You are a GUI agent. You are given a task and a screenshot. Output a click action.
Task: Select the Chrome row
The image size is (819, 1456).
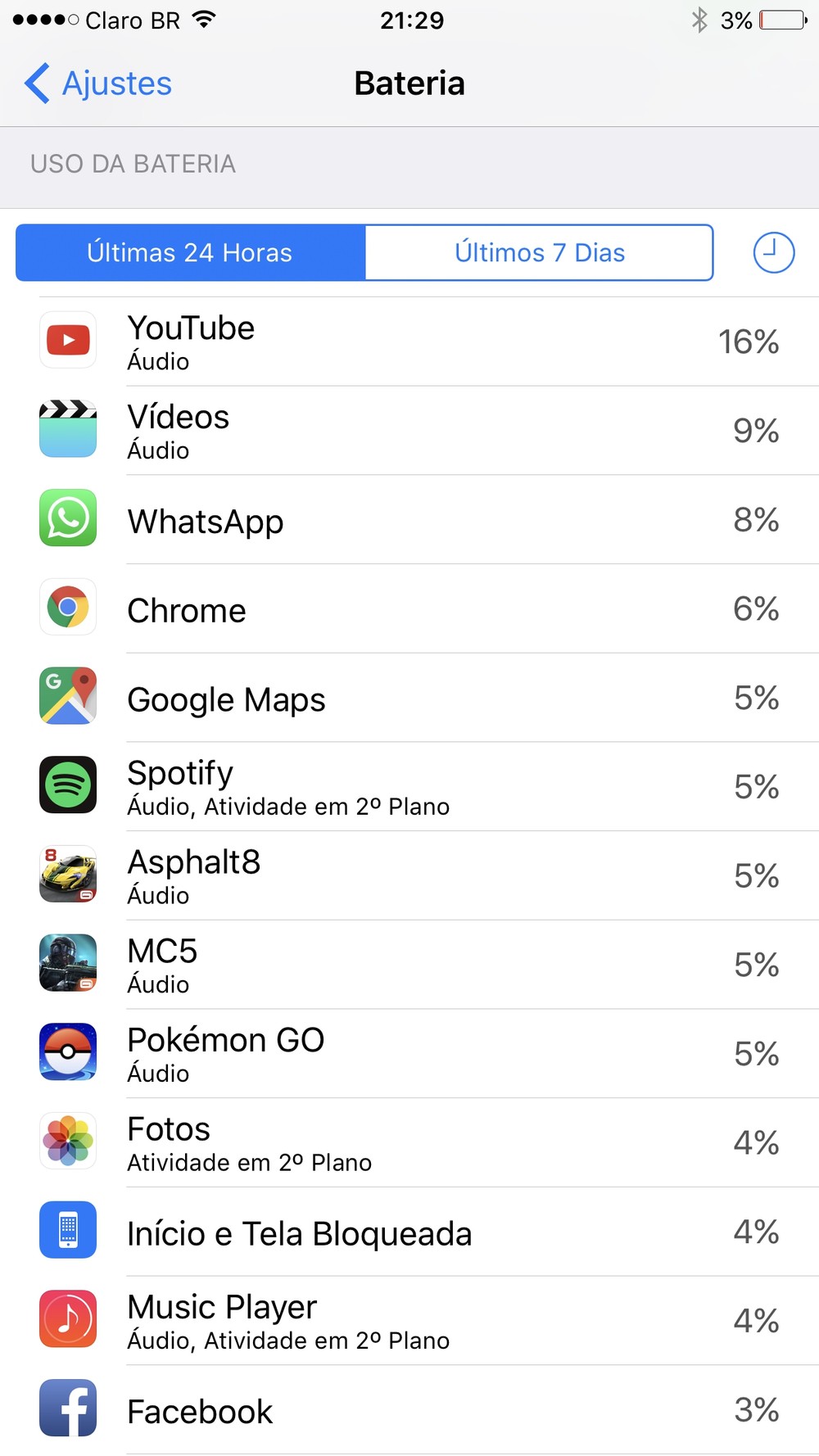(409, 609)
